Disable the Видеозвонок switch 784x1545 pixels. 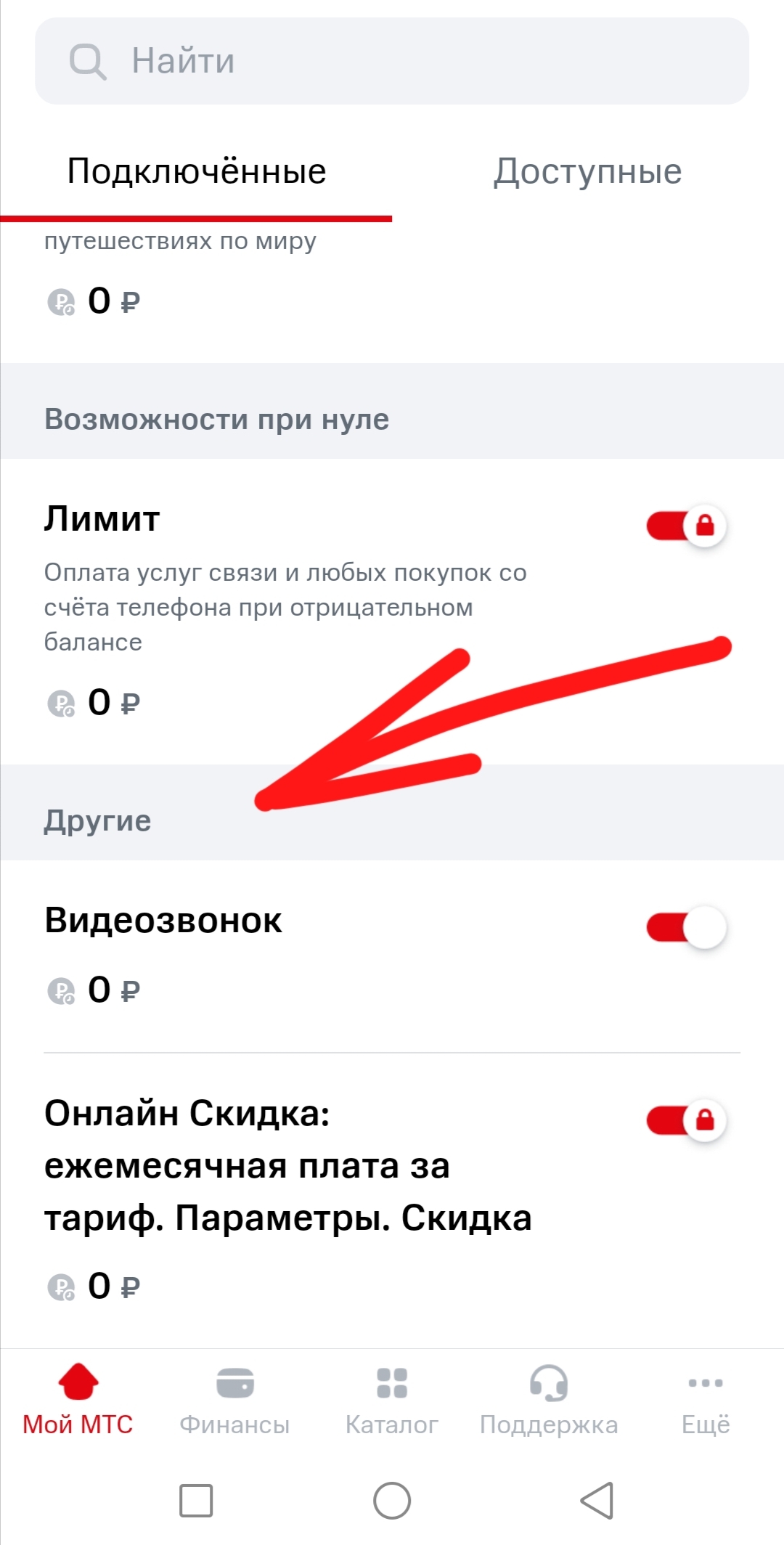click(686, 927)
